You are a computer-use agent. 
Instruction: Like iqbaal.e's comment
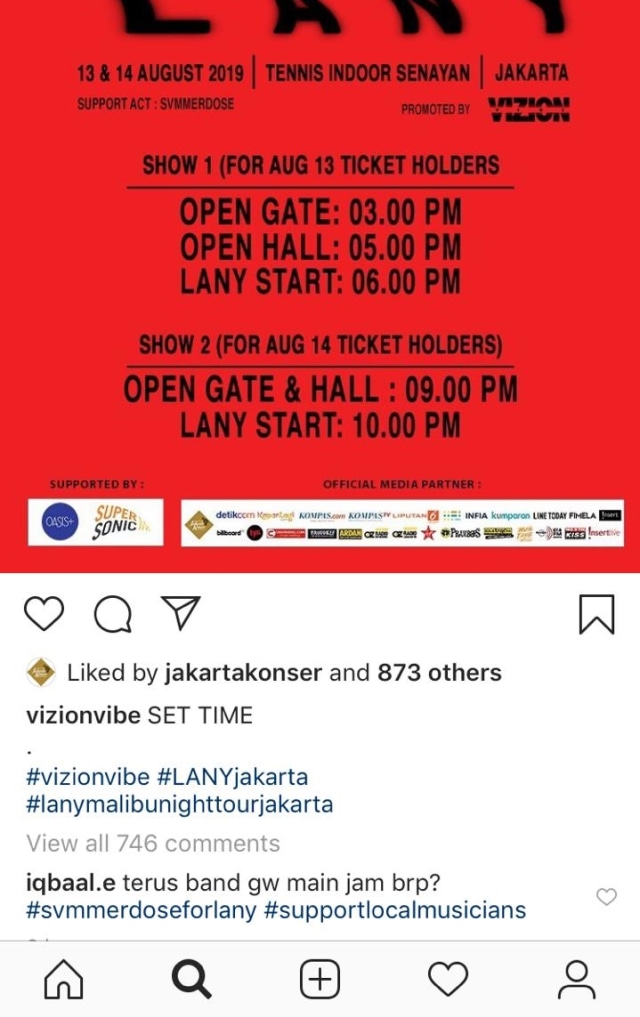click(606, 897)
